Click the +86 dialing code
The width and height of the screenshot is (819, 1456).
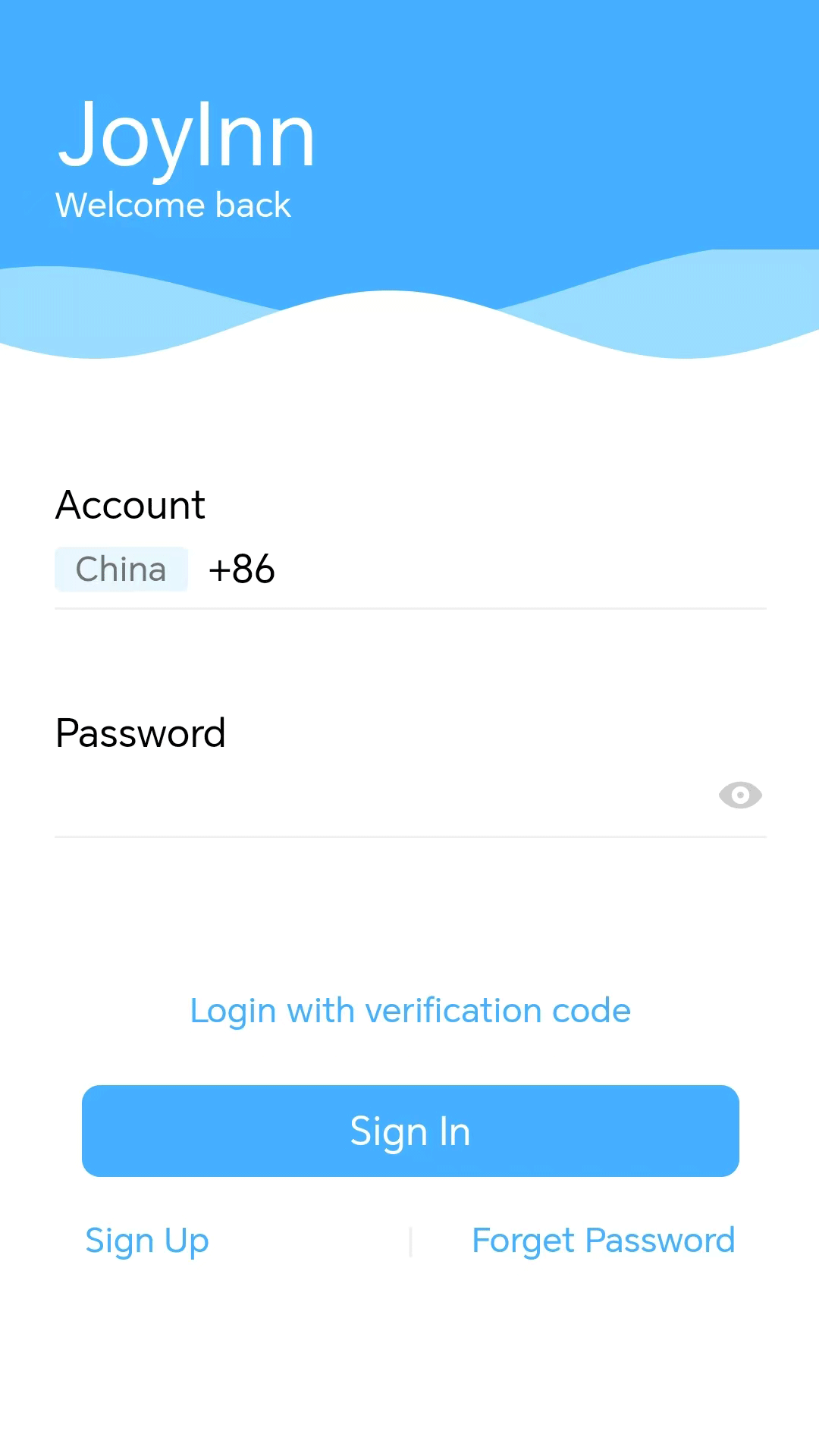point(240,569)
